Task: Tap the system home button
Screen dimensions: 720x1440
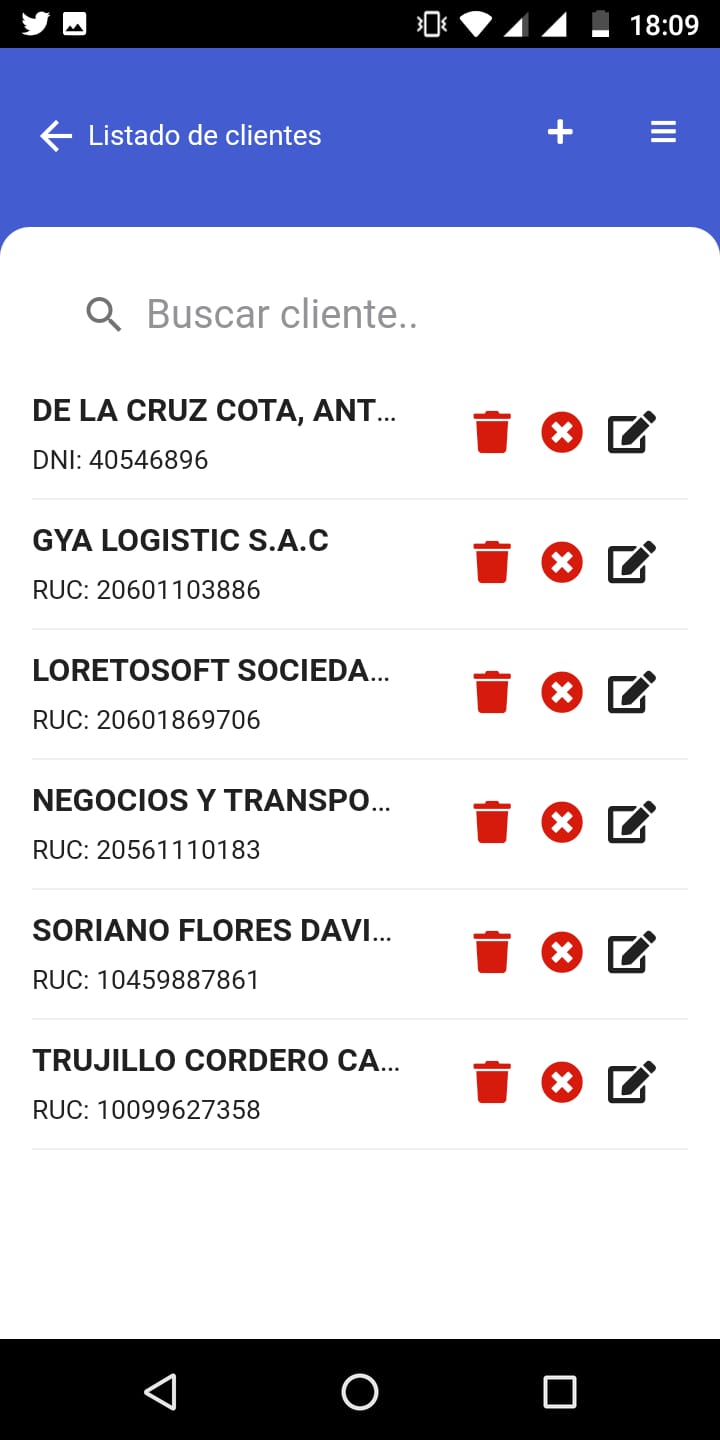Action: pyautogui.click(x=360, y=1391)
